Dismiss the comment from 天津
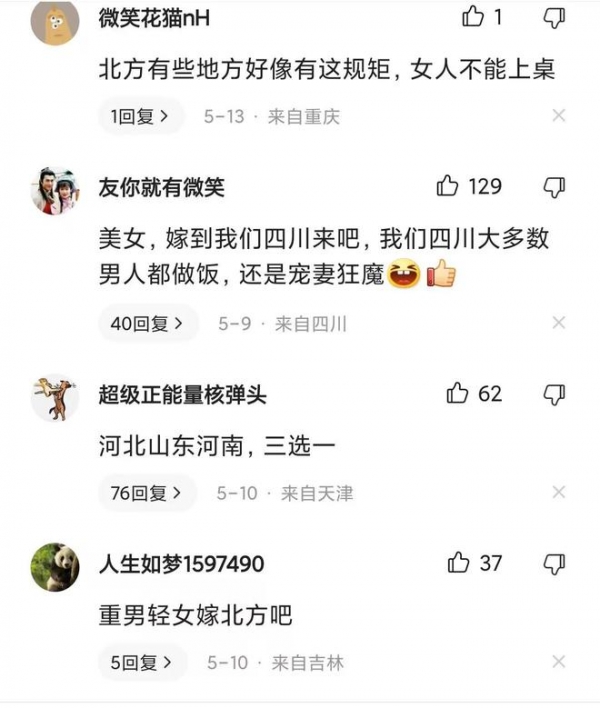Viewport: 600px width, 708px height. pos(559,493)
